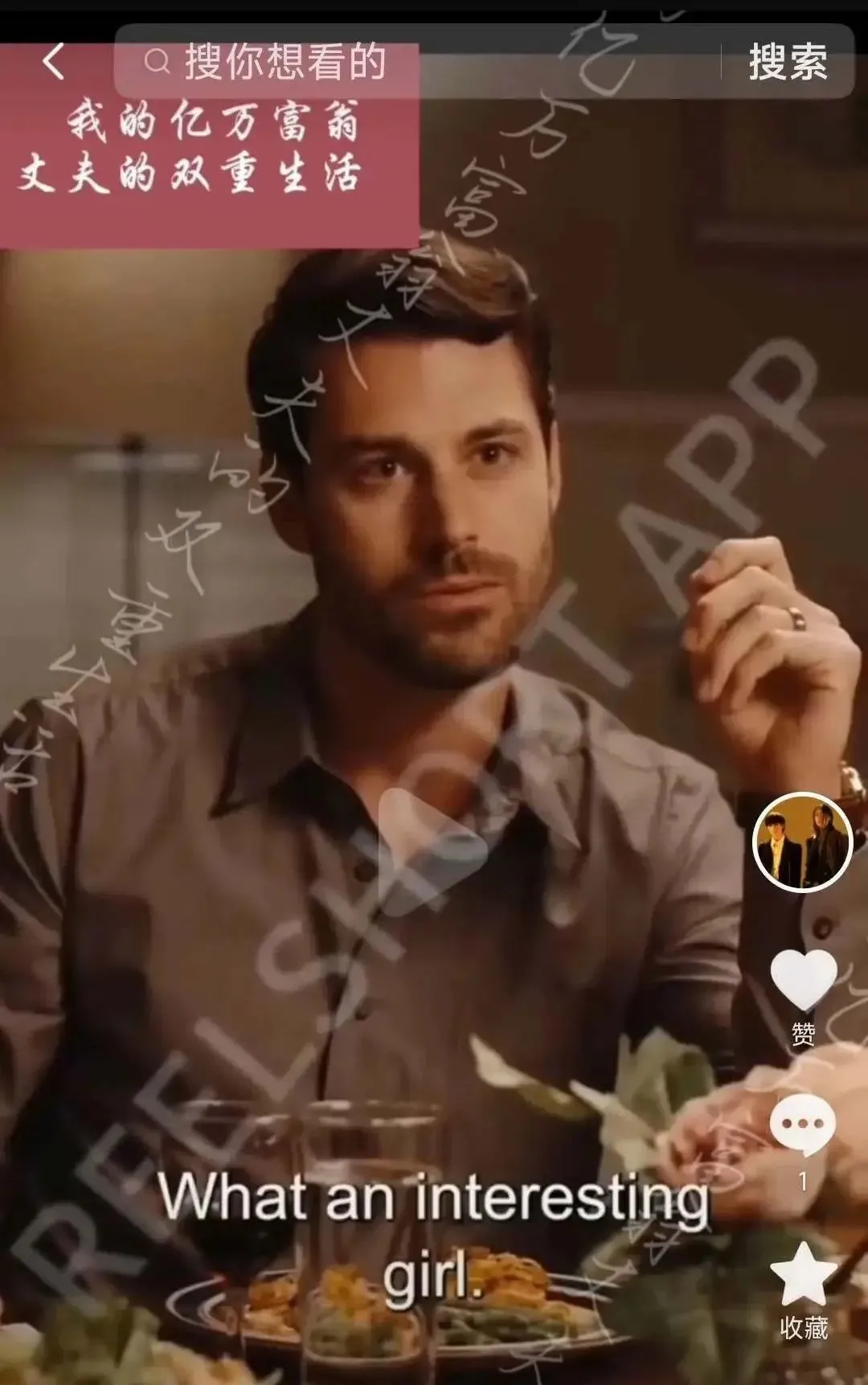Add video to favorites with 收藏 star
The height and width of the screenshot is (1385, 868).
coord(803,1274)
